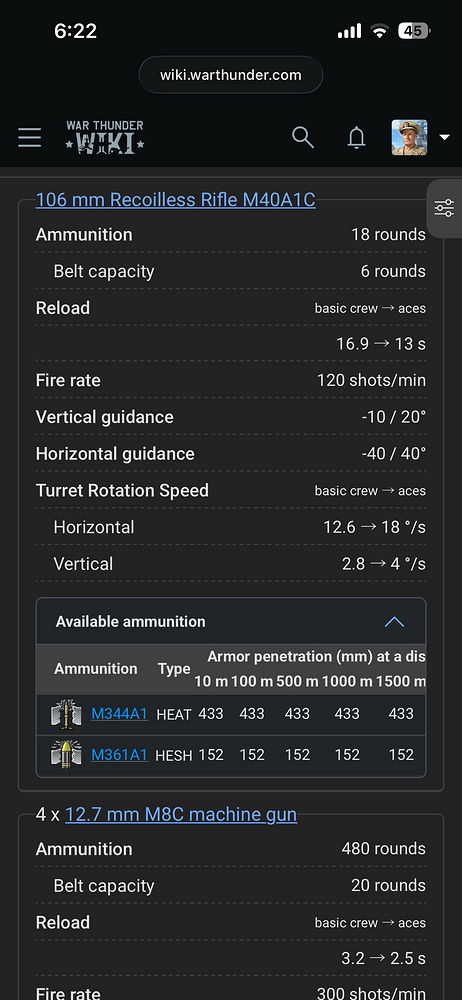Open the M344A1 ammunition link
Viewport: 462px width, 1000px height.
[x=119, y=714]
